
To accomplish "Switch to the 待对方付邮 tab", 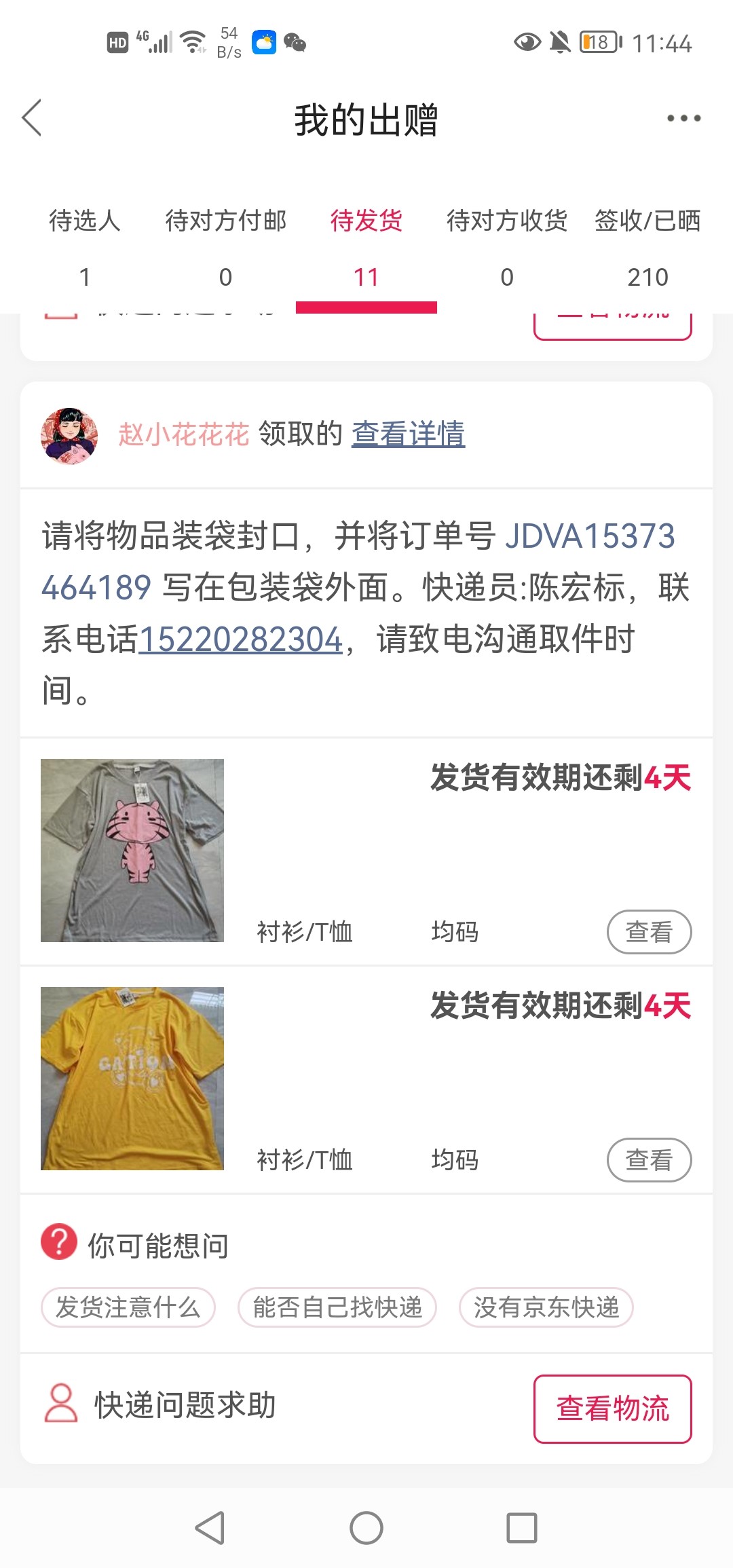I will click(225, 246).
